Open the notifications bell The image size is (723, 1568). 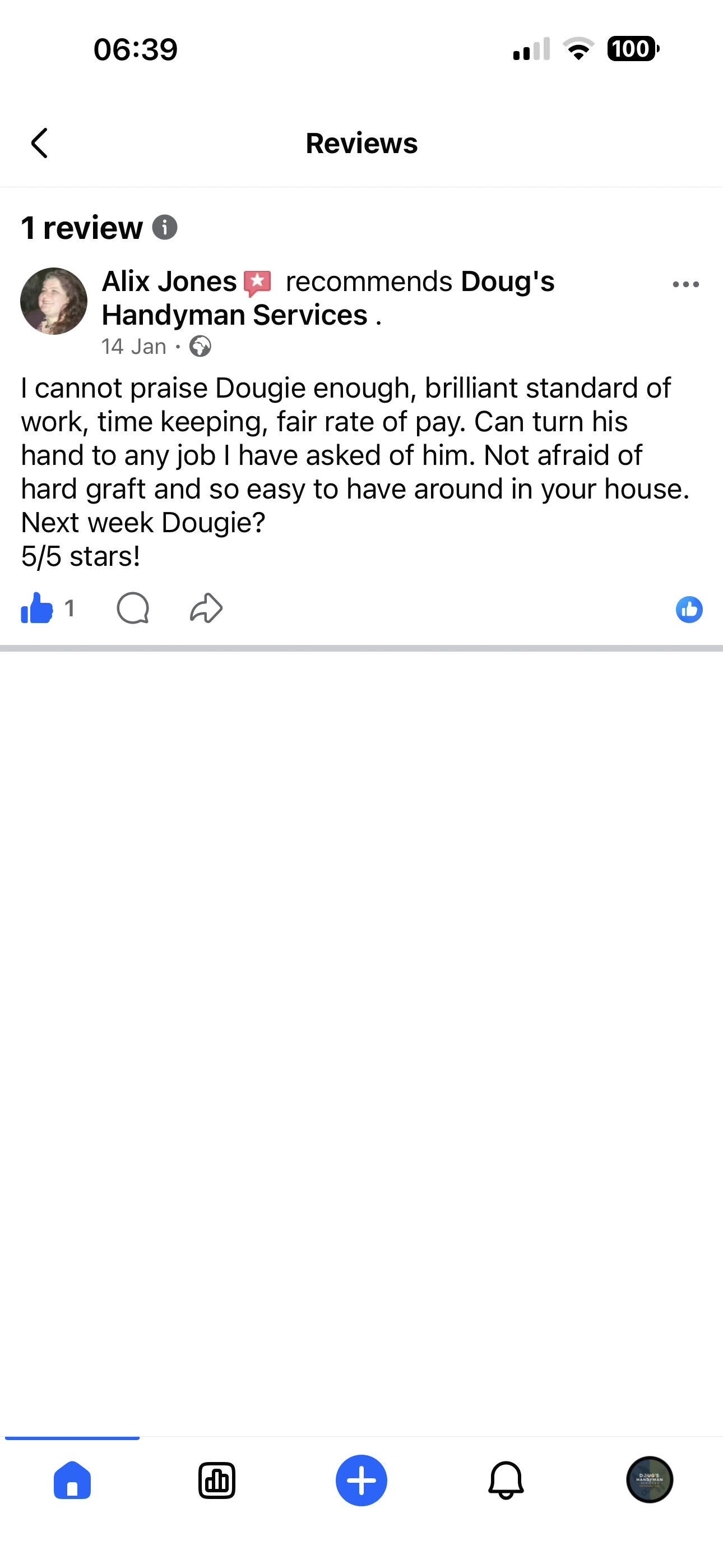coord(506,1481)
